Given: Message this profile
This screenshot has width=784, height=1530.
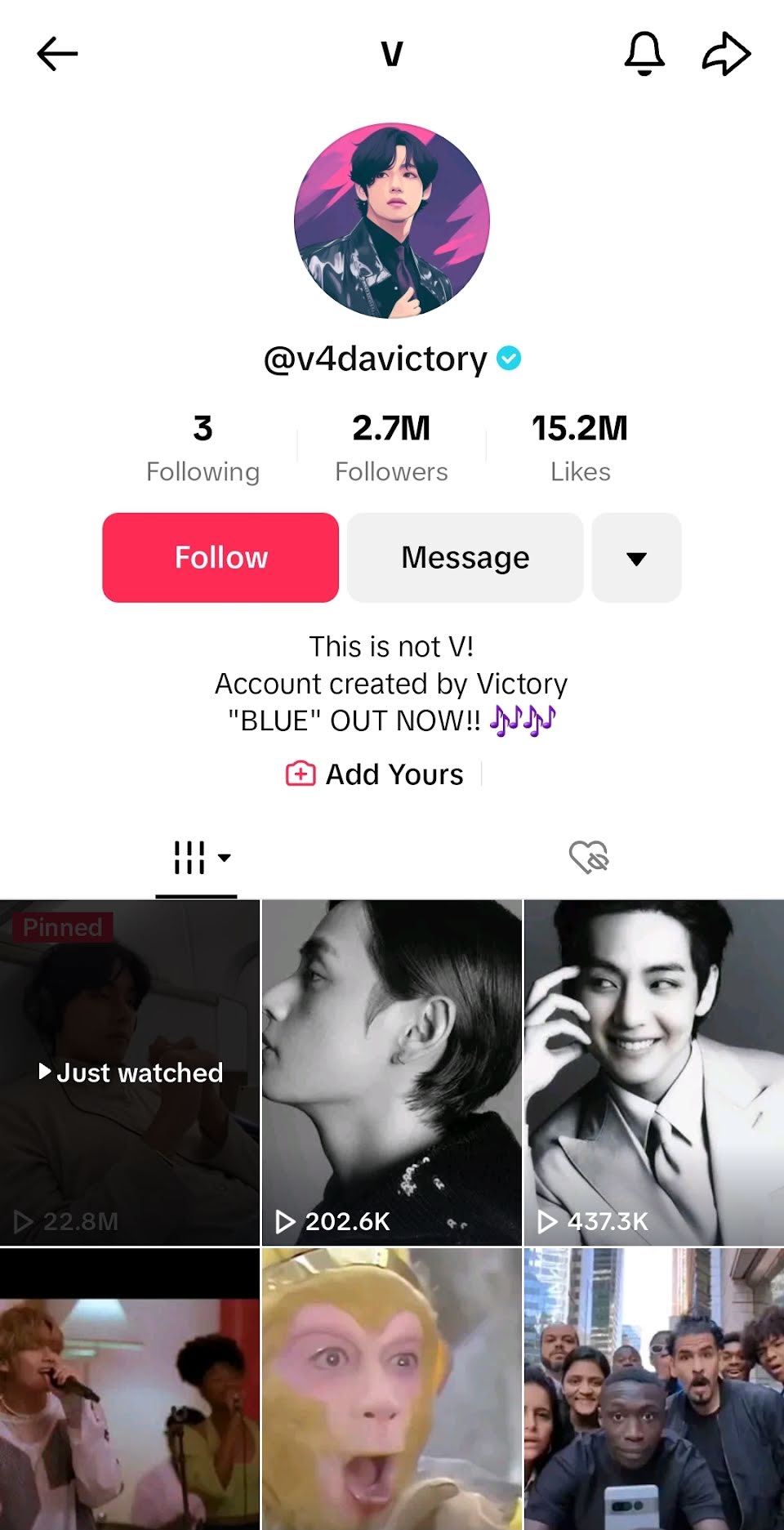Looking at the screenshot, I should point(465,558).
